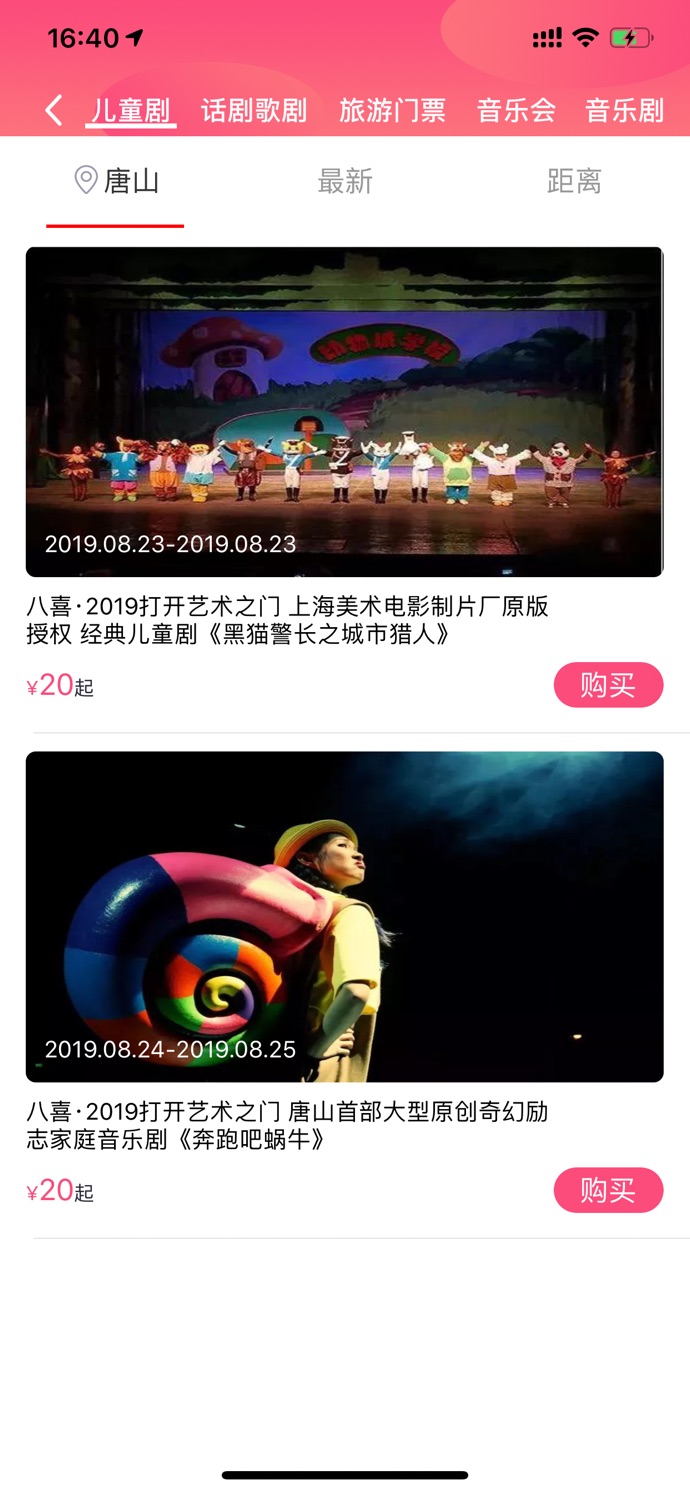The height and width of the screenshot is (1493, 690).
Task: Open the 旅游门票 category
Action: tap(392, 110)
